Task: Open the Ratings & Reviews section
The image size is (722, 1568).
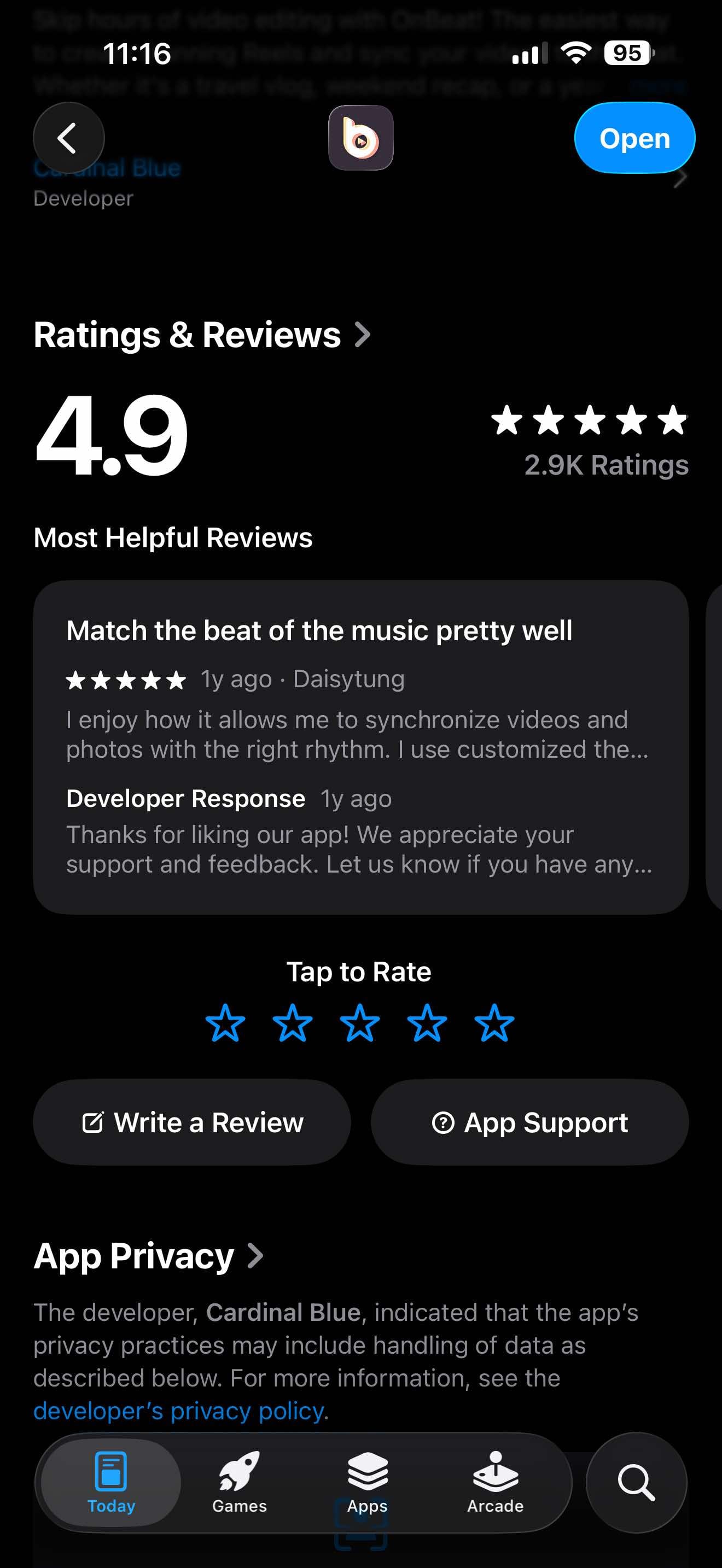Action: click(x=201, y=335)
